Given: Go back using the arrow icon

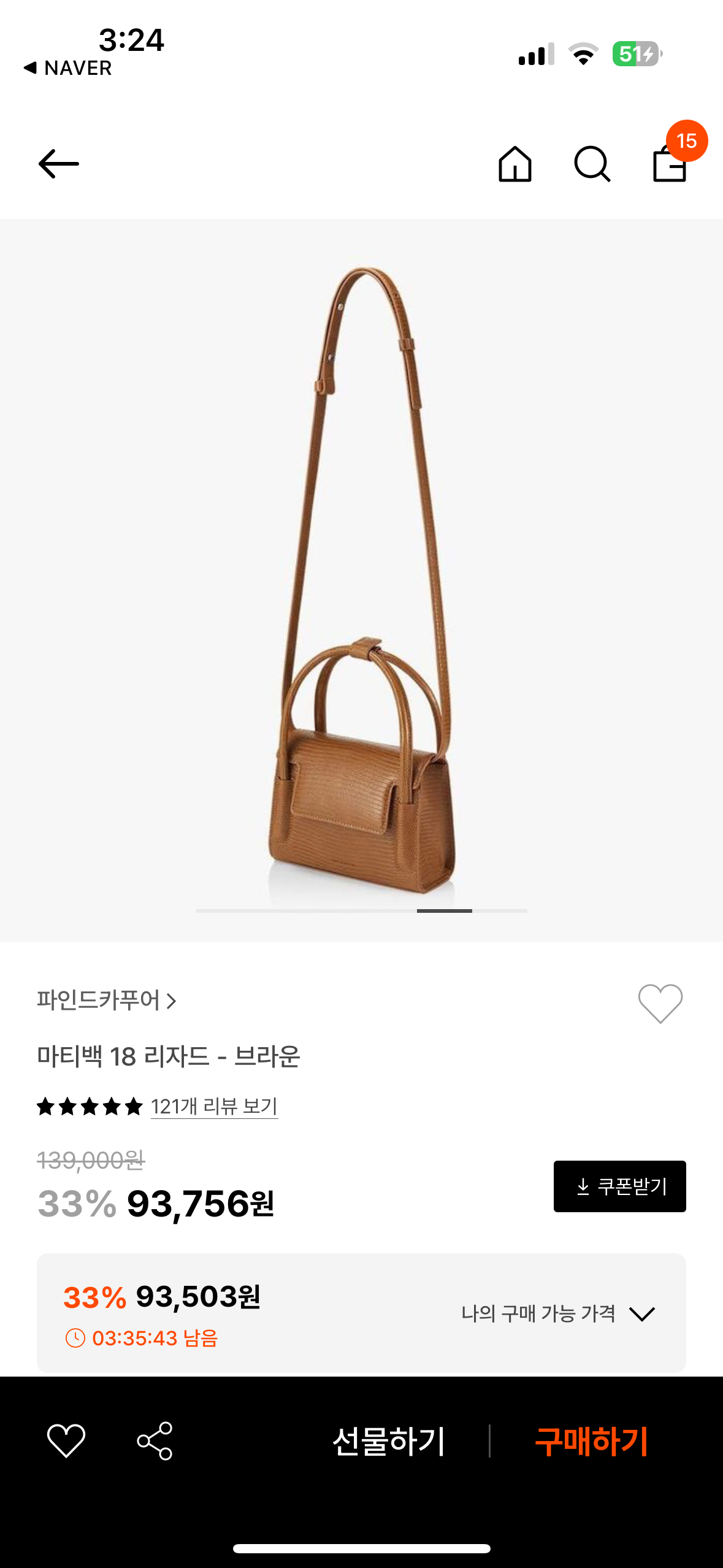Looking at the screenshot, I should coord(59,164).
